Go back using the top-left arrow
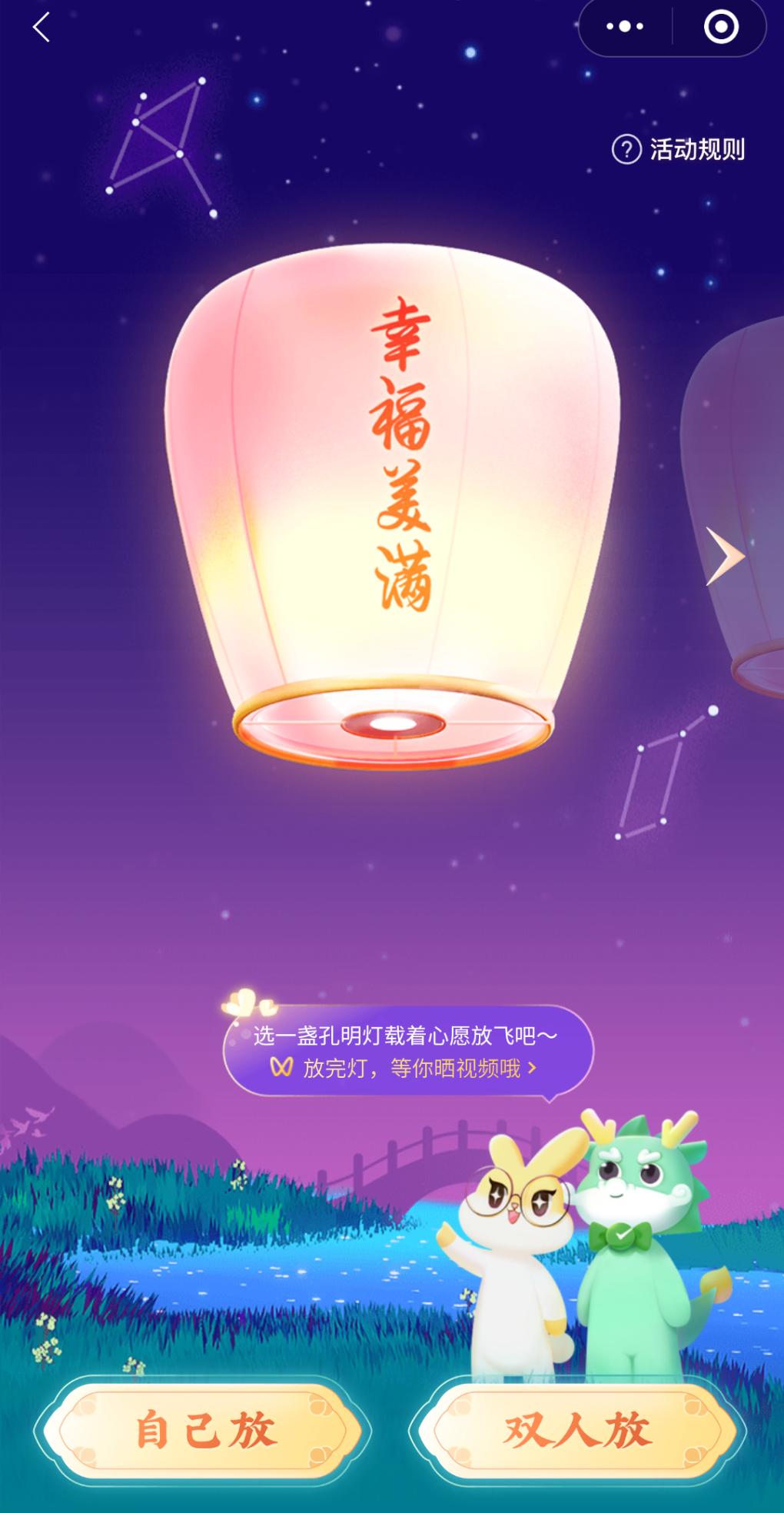784x1513 pixels. point(42,27)
